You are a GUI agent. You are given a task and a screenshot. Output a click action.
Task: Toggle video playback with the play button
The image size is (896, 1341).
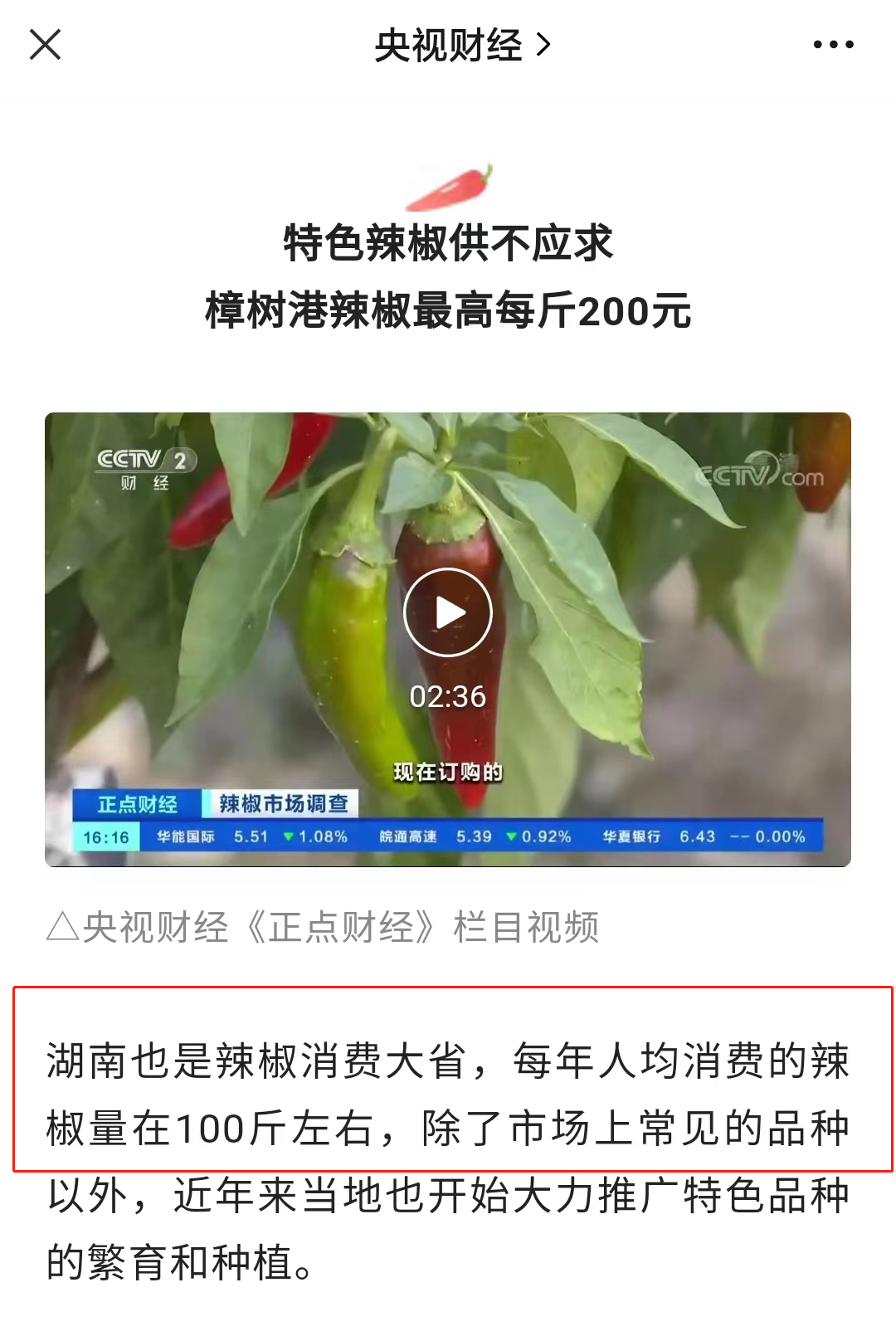447,612
